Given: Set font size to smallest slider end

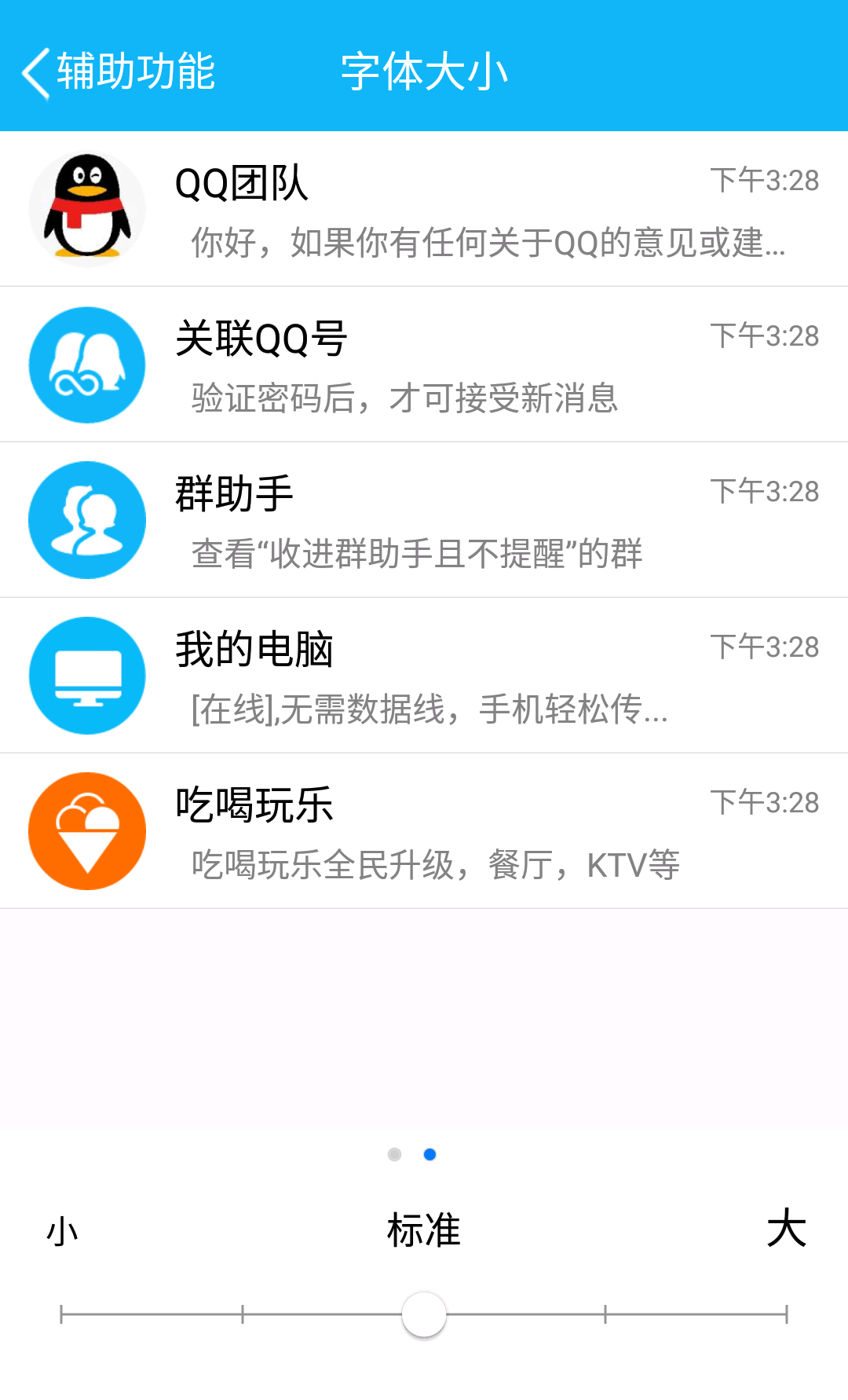Looking at the screenshot, I should 61,1314.
